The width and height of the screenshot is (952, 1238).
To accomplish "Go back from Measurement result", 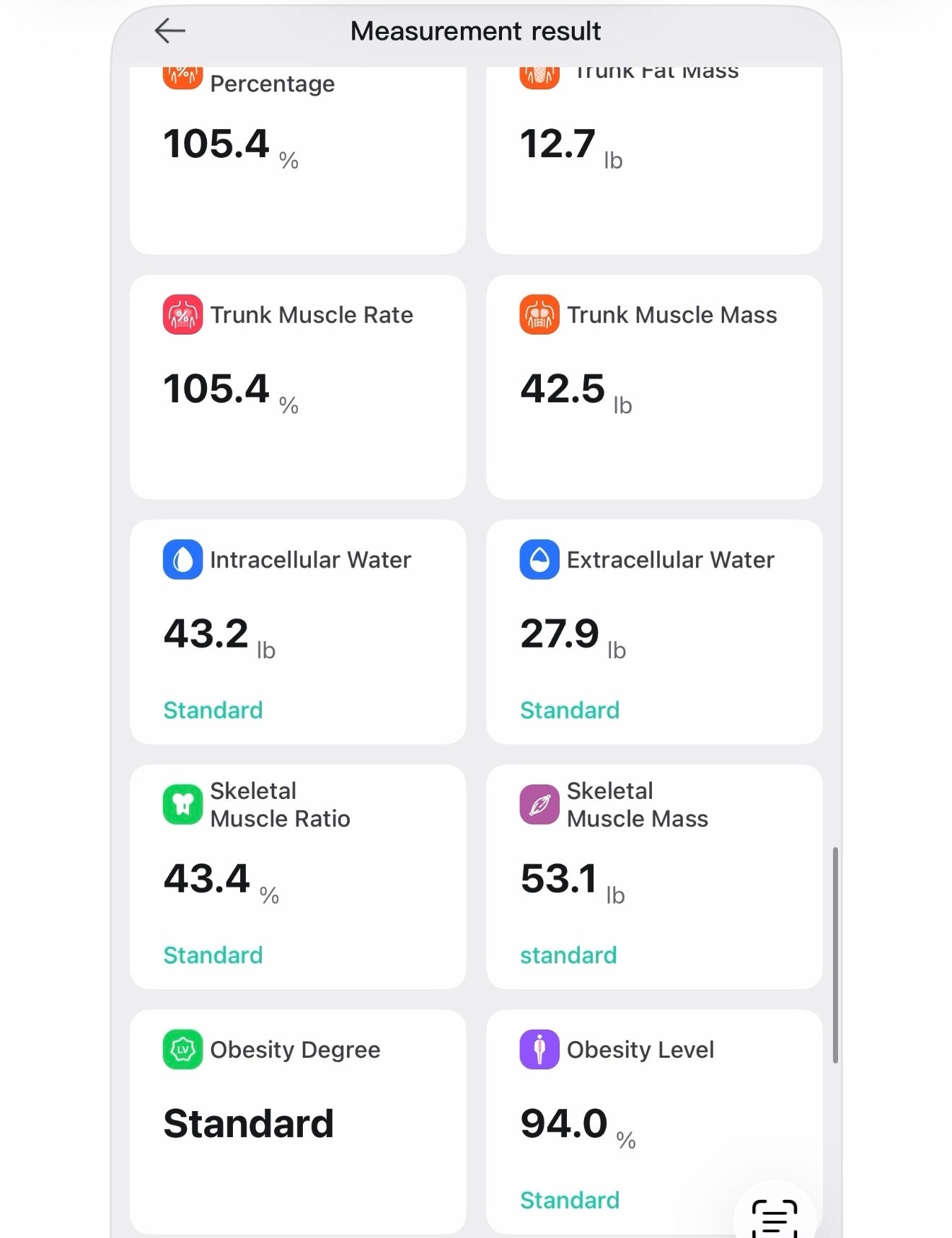I will (170, 31).
